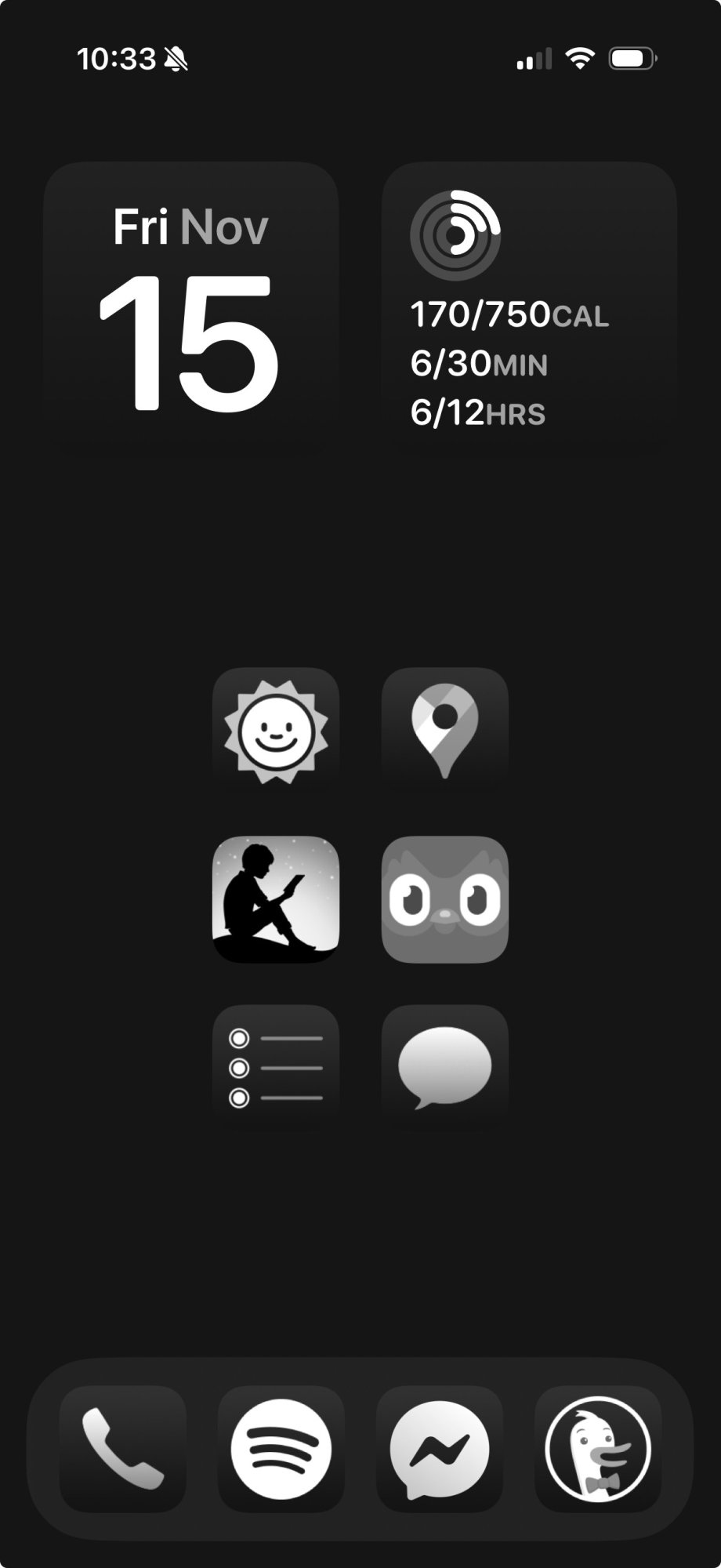Image resolution: width=721 pixels, height=1568 pixels.
Task: Open the Calendar widget showing Fri Nov 15
Action: (x=190, y=307)
